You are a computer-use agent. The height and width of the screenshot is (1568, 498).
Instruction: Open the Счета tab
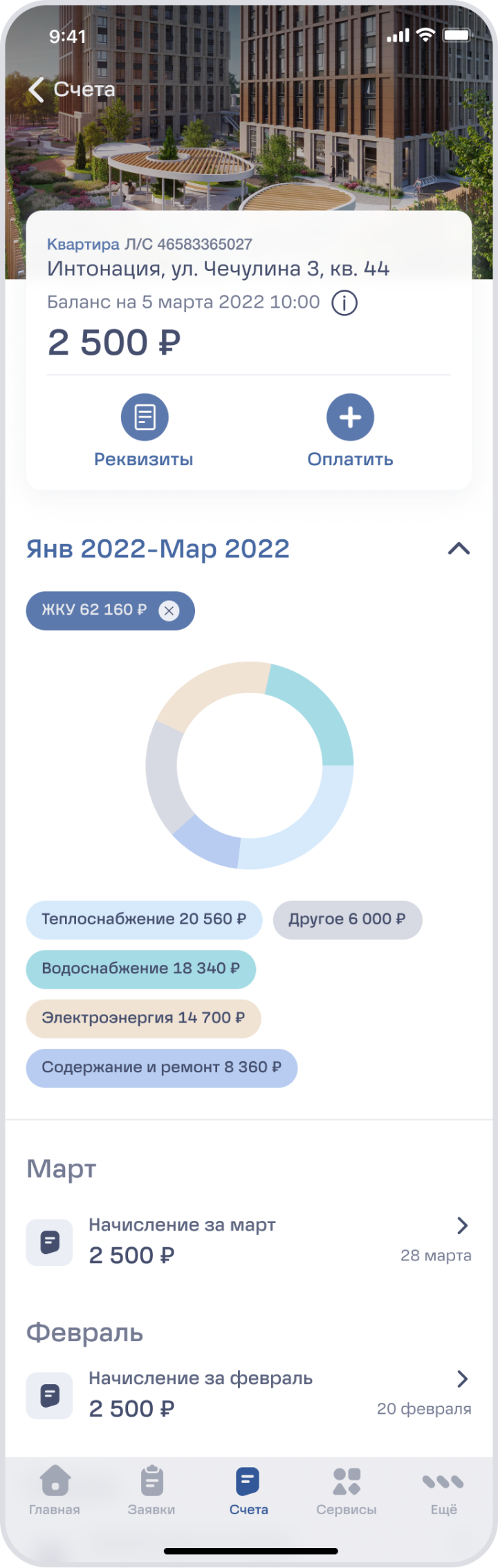(248, 1489)
